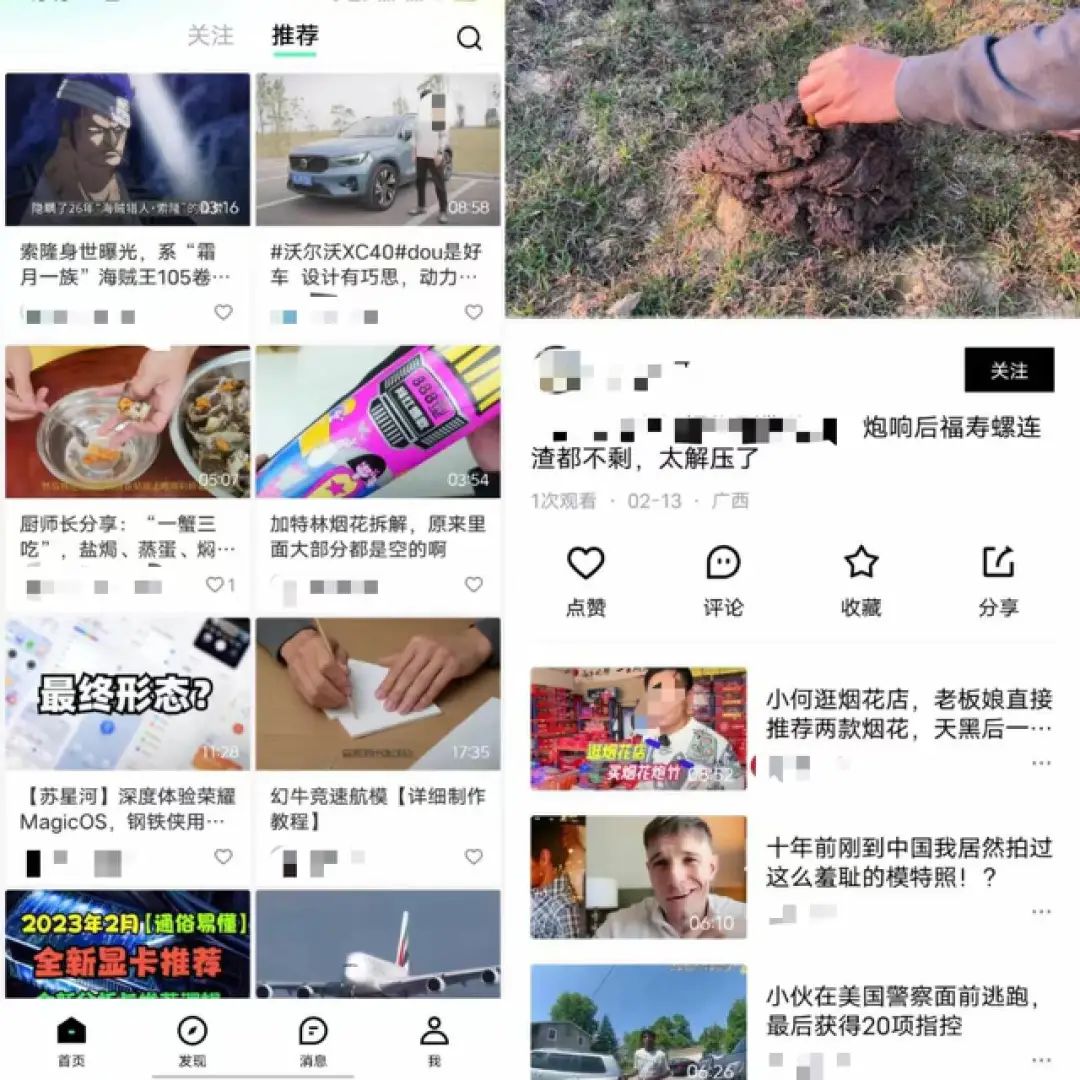Go to the 发现 tab
This screenshot has width=1080, height=1080.
[192, 1041]
